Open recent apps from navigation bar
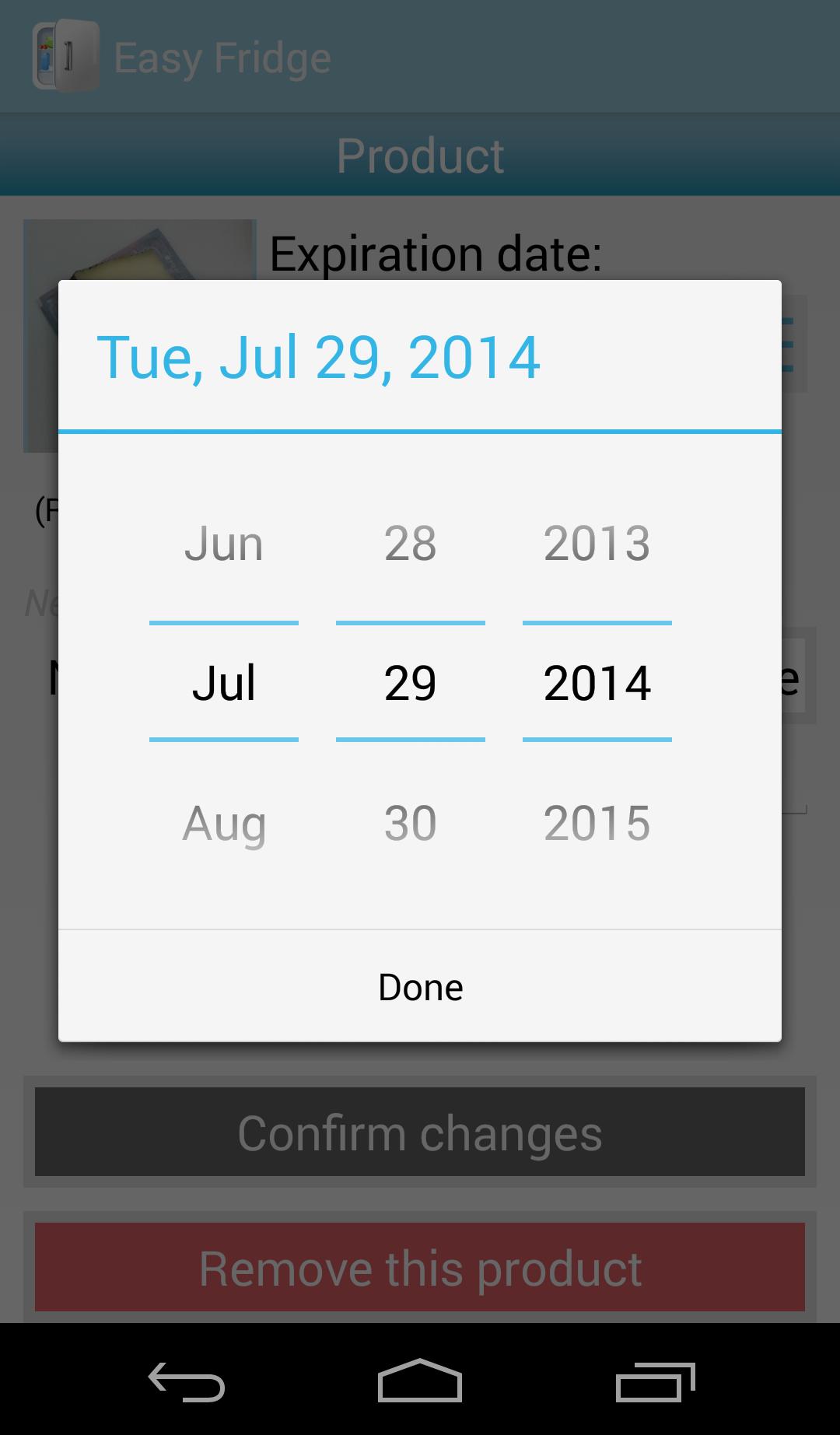840x1435 pixels. pyautogui.click(x=655, y=1381)
